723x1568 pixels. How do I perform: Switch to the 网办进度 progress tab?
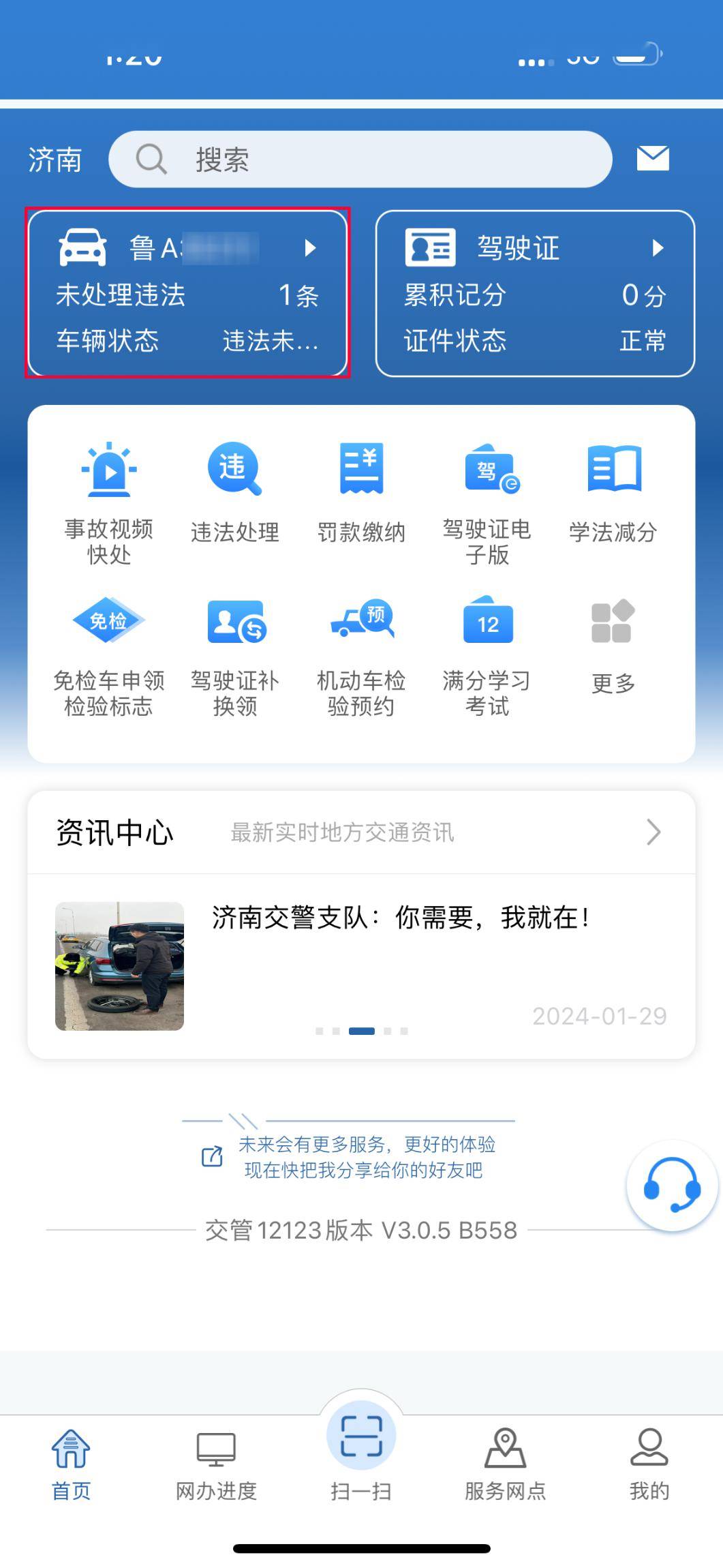[x=216, y=1459]
